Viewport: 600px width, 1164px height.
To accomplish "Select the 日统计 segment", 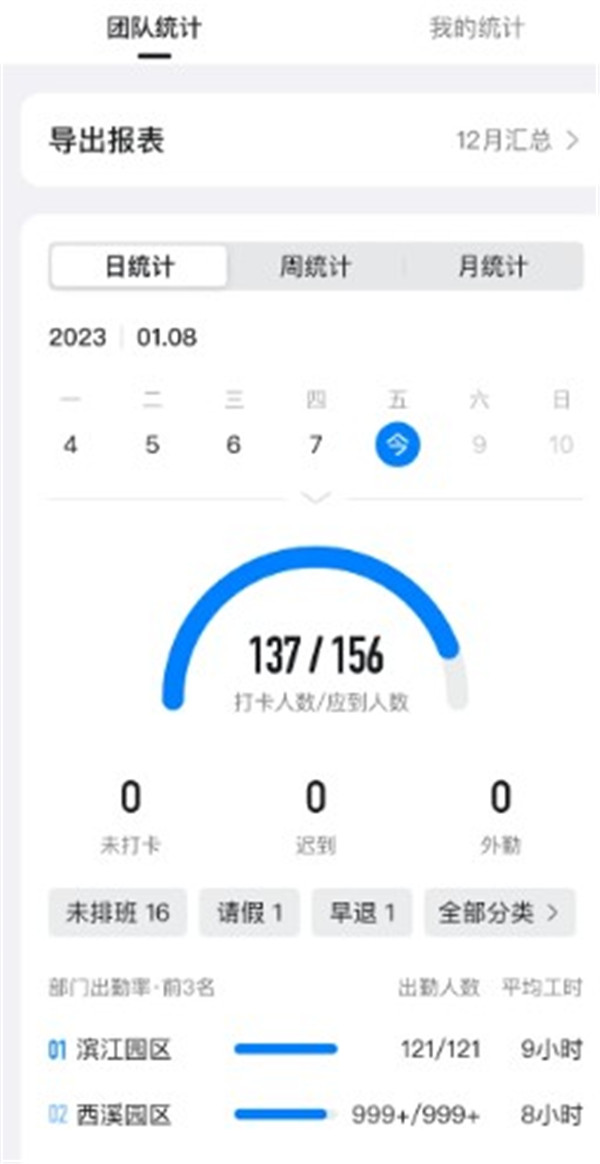I will click(x=140, y=267).
